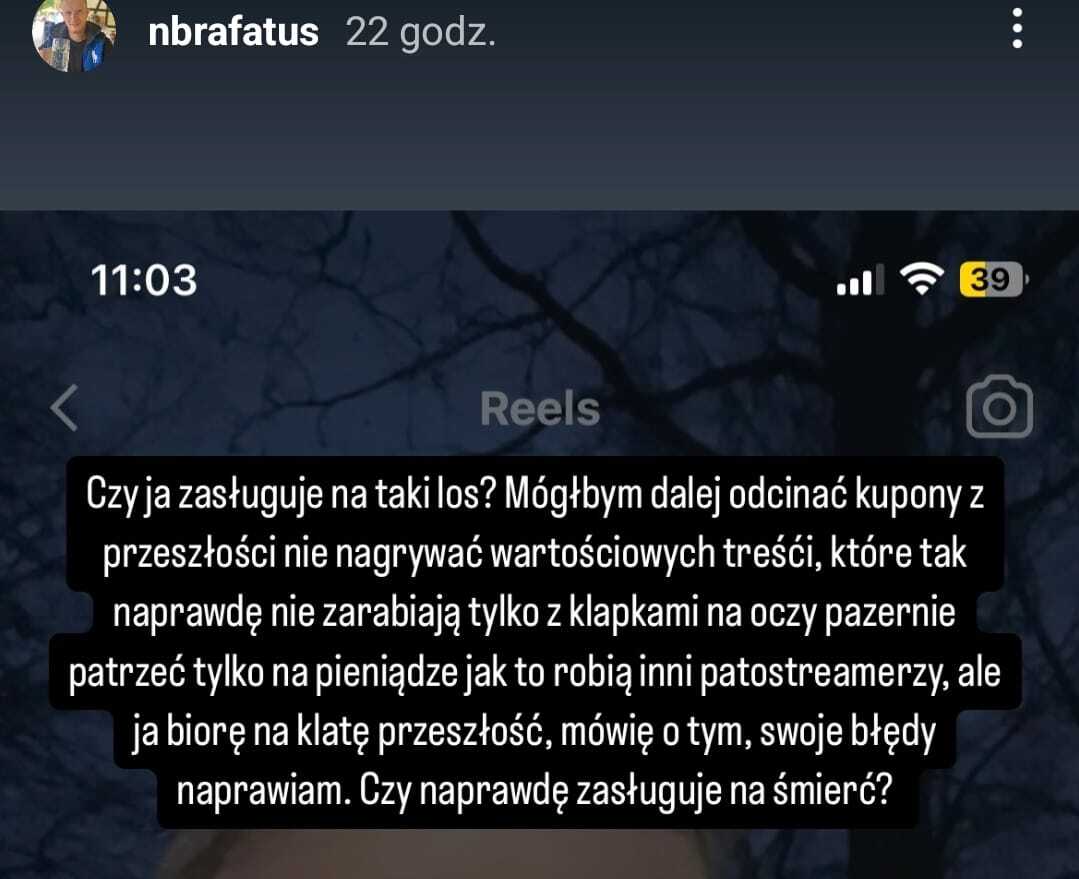Open the story overflow menu
This screenshot has width=1079, height=879.
point(1017,30)
